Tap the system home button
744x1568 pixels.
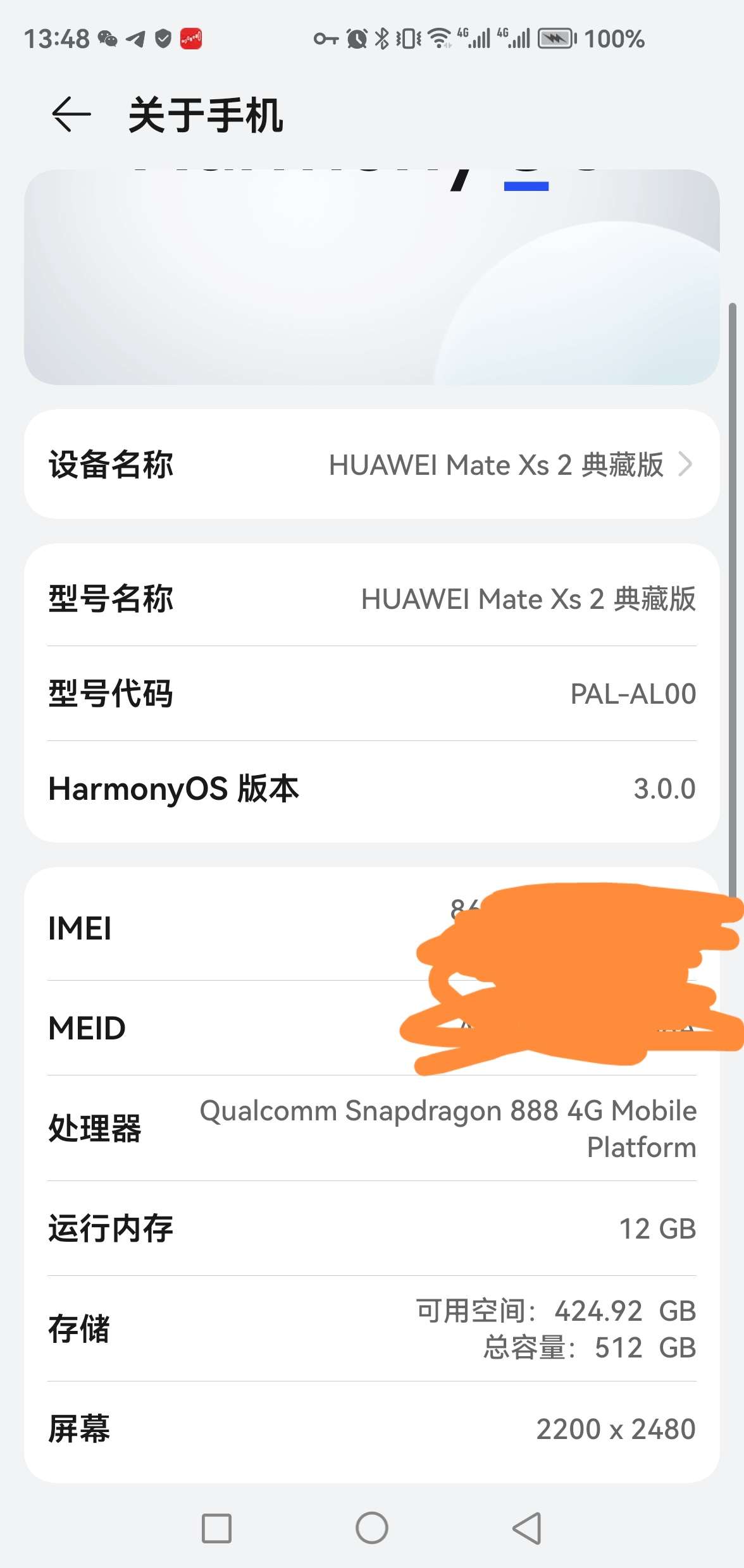(372, 1528)
